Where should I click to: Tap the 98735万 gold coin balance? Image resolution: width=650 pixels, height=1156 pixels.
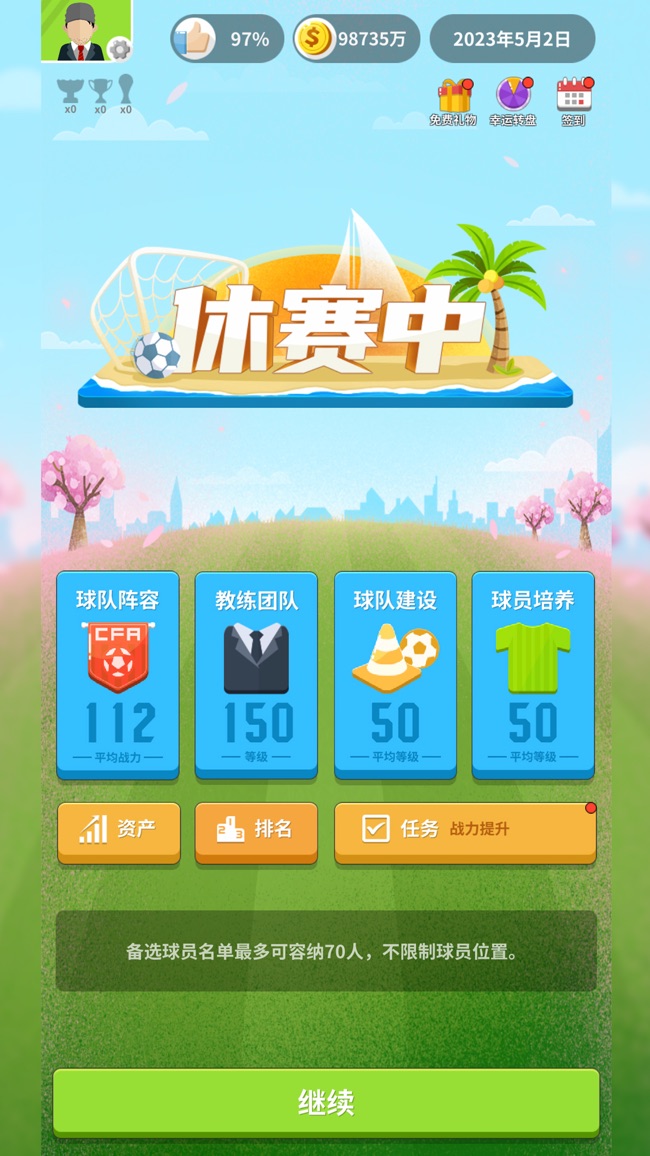pyautogui.click(x=357, y=39)
